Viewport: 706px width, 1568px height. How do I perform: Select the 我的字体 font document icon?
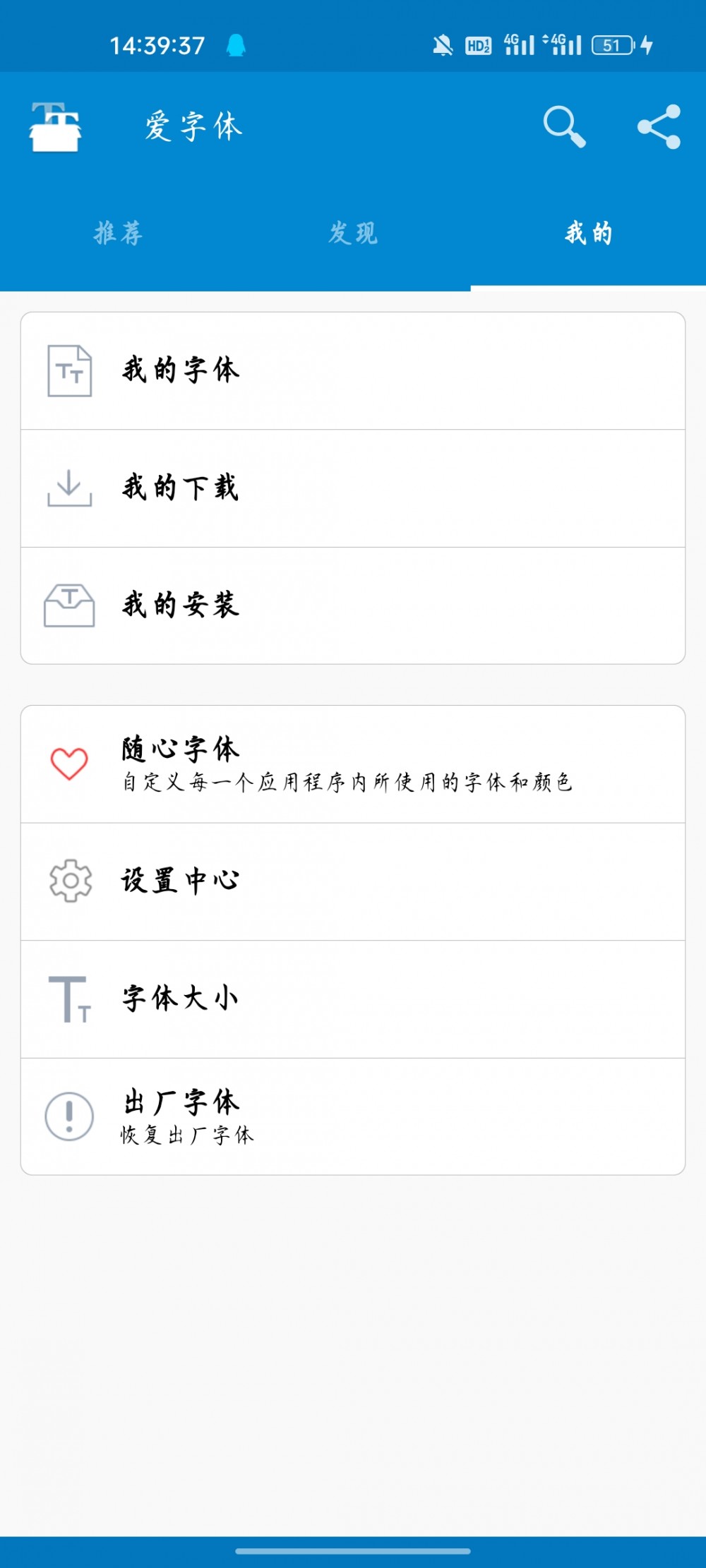click(68, 369)
